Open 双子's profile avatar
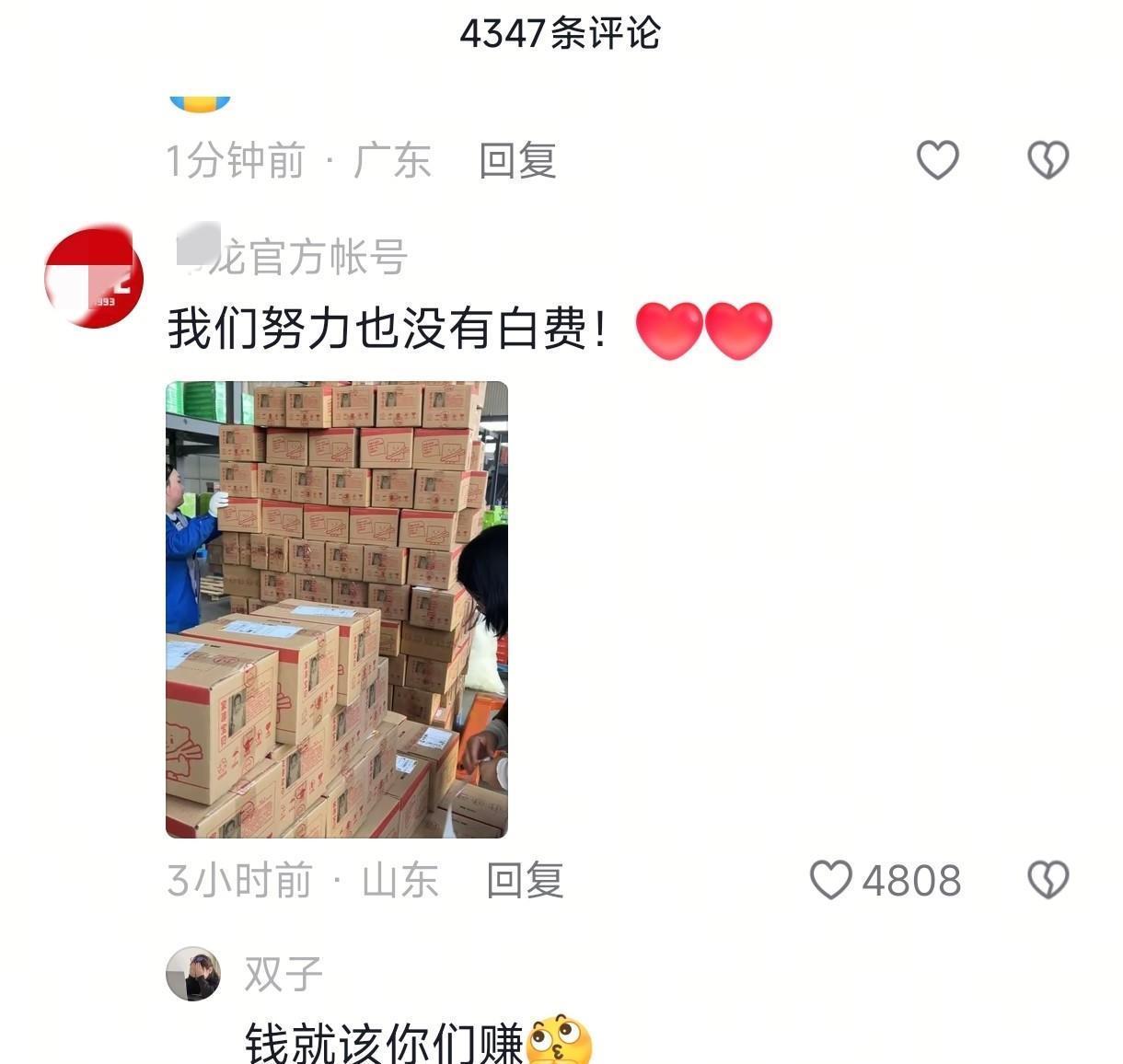This screenshot has width=1123, height=1064. tap(193, 974)
